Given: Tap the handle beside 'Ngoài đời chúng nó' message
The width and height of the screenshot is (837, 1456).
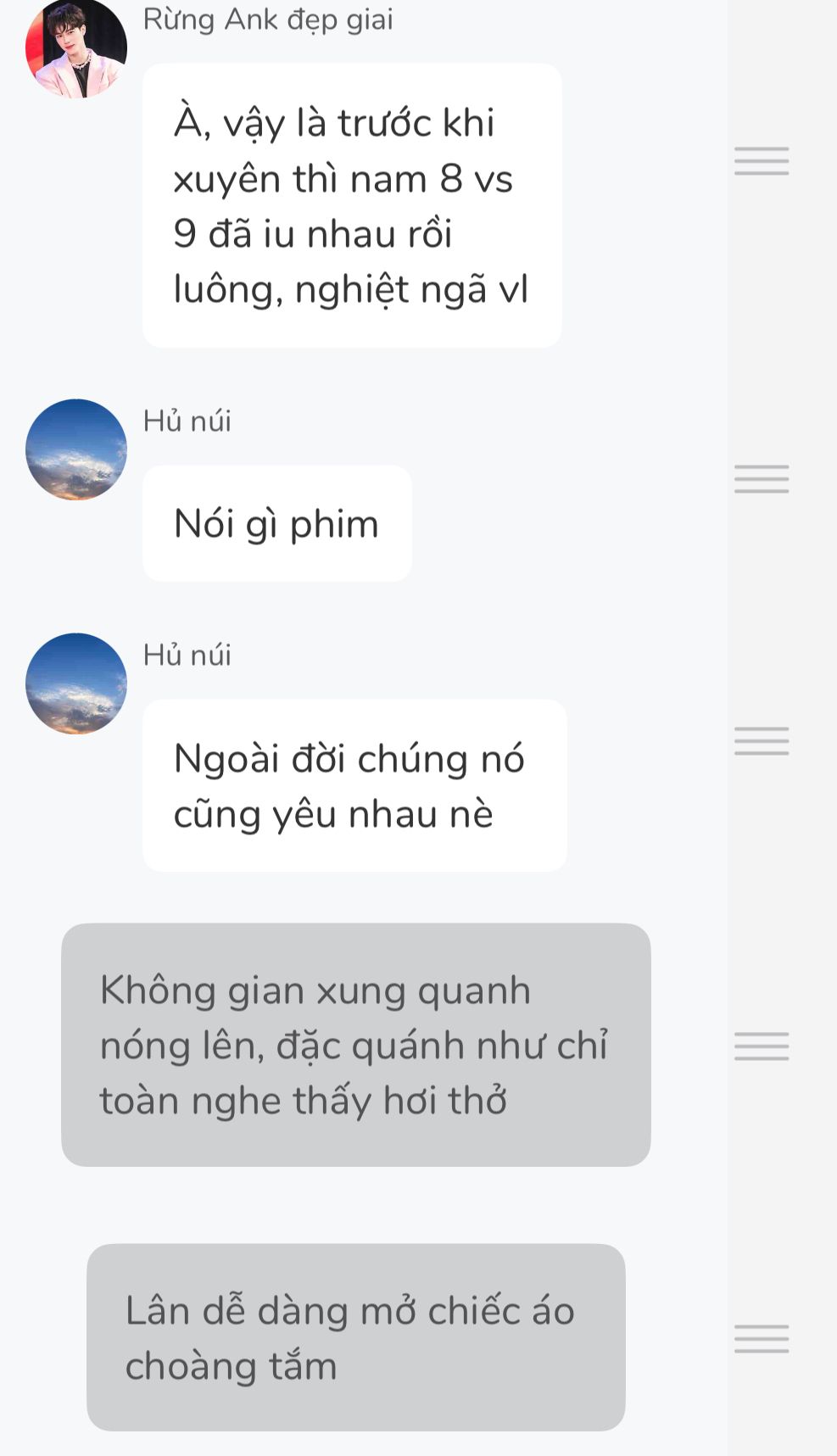Looking at the screenshot, I should (x=761, y=741).
